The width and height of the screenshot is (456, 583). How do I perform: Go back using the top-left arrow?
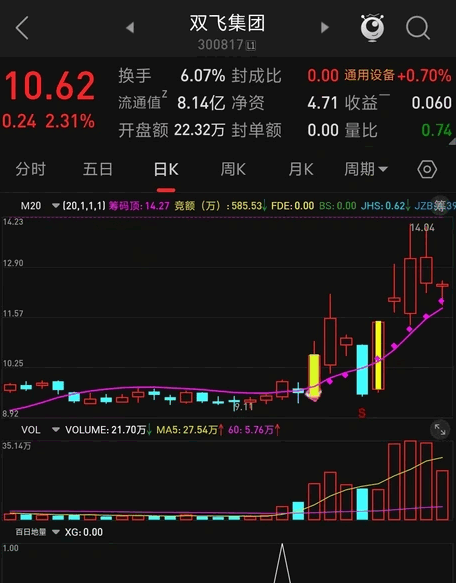(x=22, y=28)
